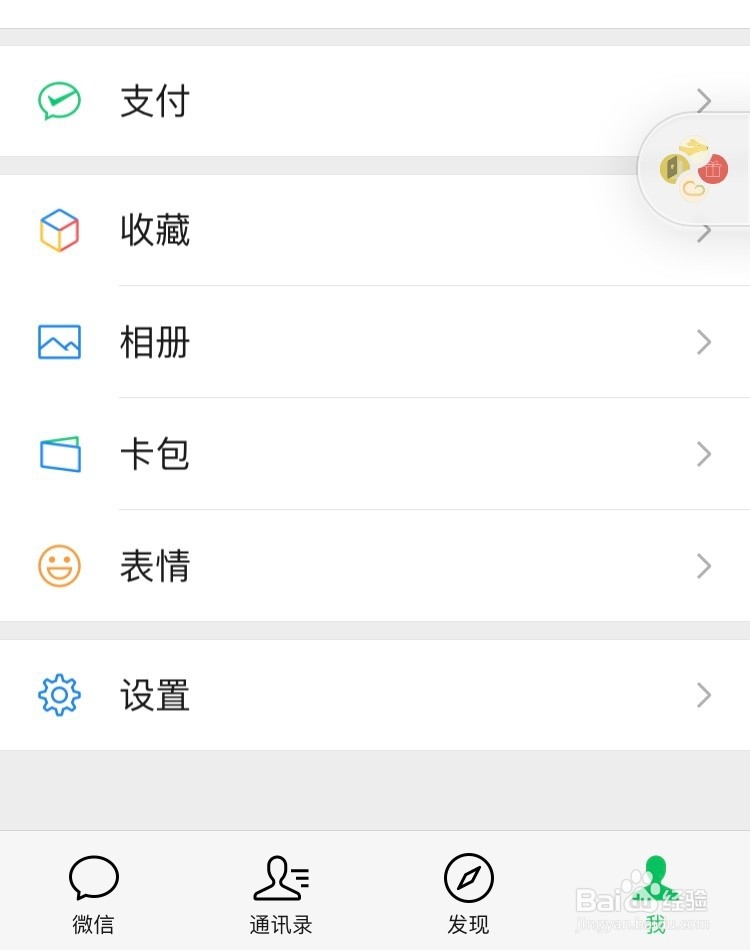Expand the 支付 row via its chevron
The height and width of the screenshot is (950, 750).
click(x=703, y=101)
